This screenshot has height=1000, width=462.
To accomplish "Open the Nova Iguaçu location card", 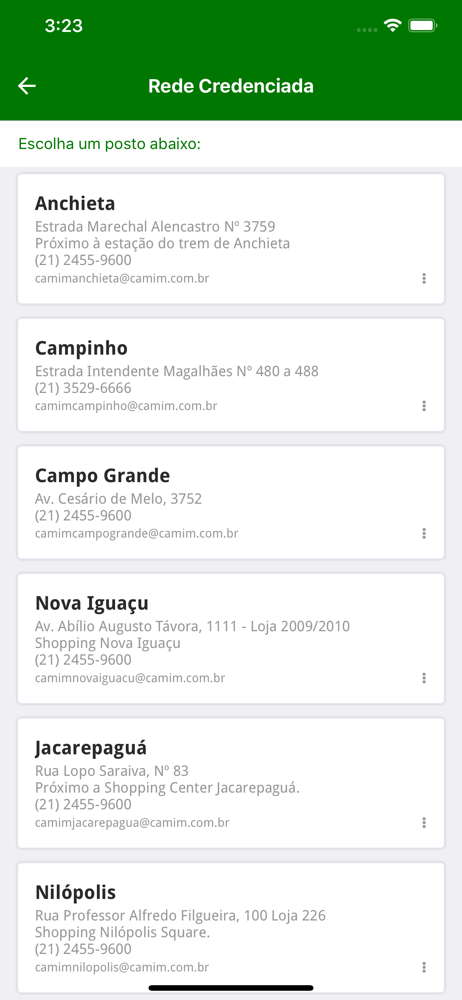I will (x=231, y=638).
